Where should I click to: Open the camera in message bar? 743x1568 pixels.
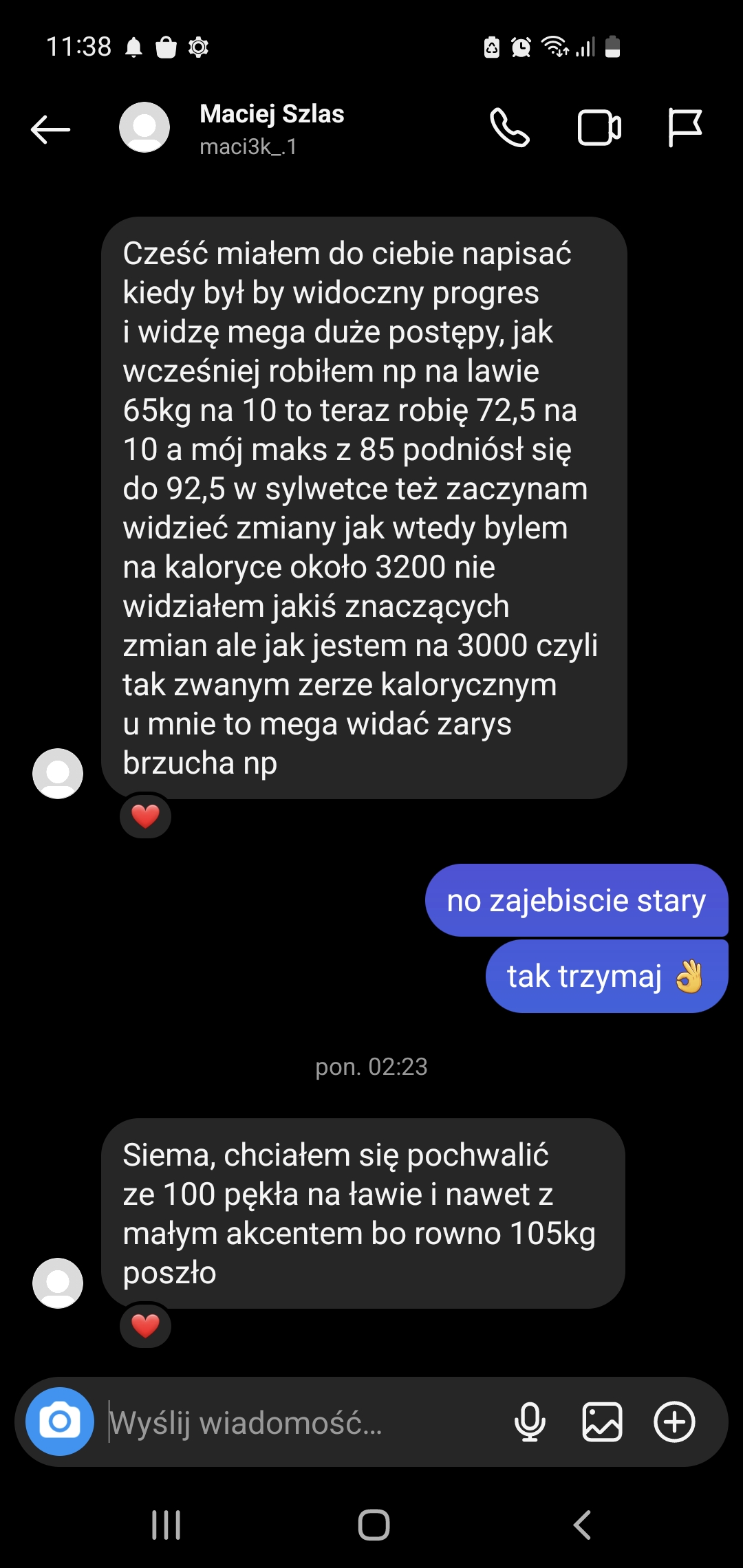(x=60, y=1422)
